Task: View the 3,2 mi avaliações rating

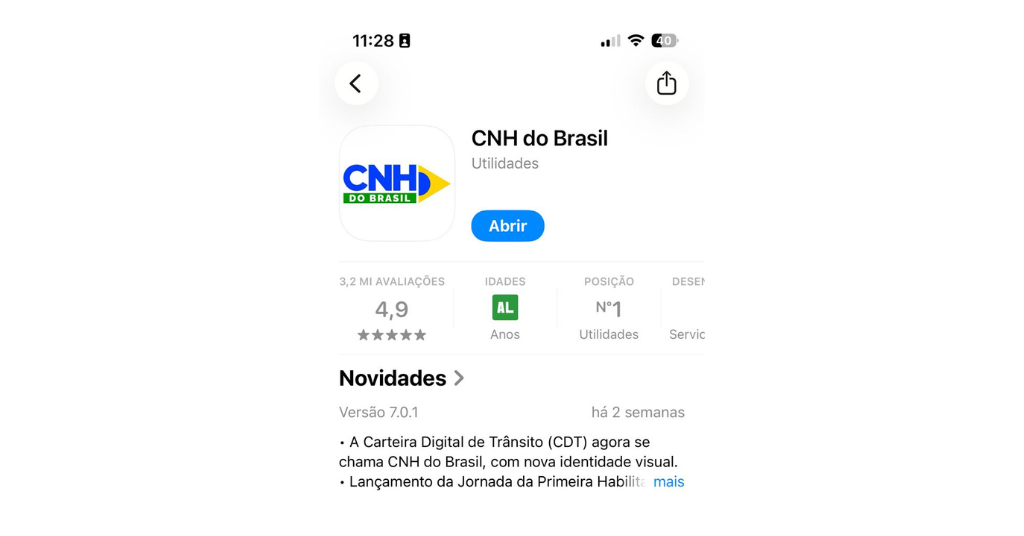Action: coord(392,309)
